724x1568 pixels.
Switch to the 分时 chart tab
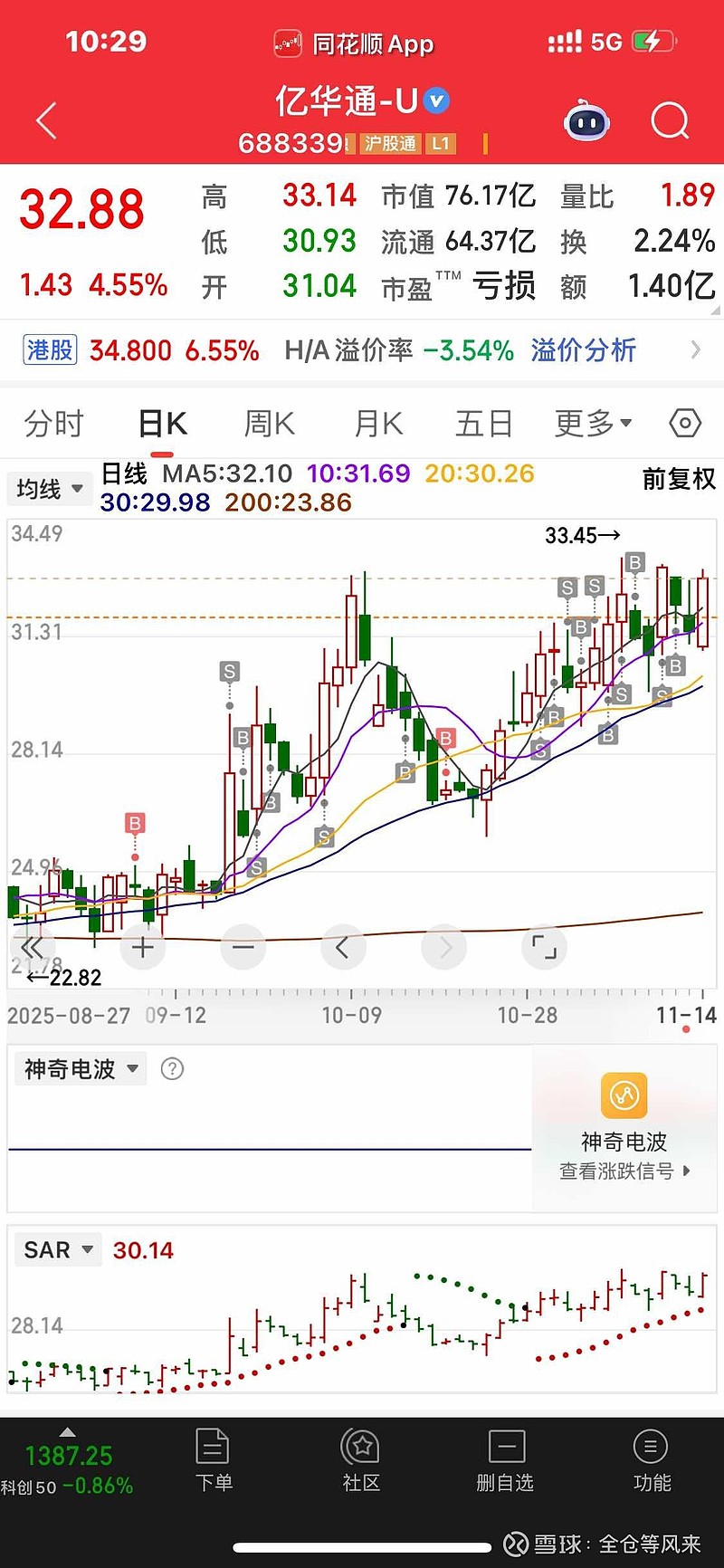(53, 424)
